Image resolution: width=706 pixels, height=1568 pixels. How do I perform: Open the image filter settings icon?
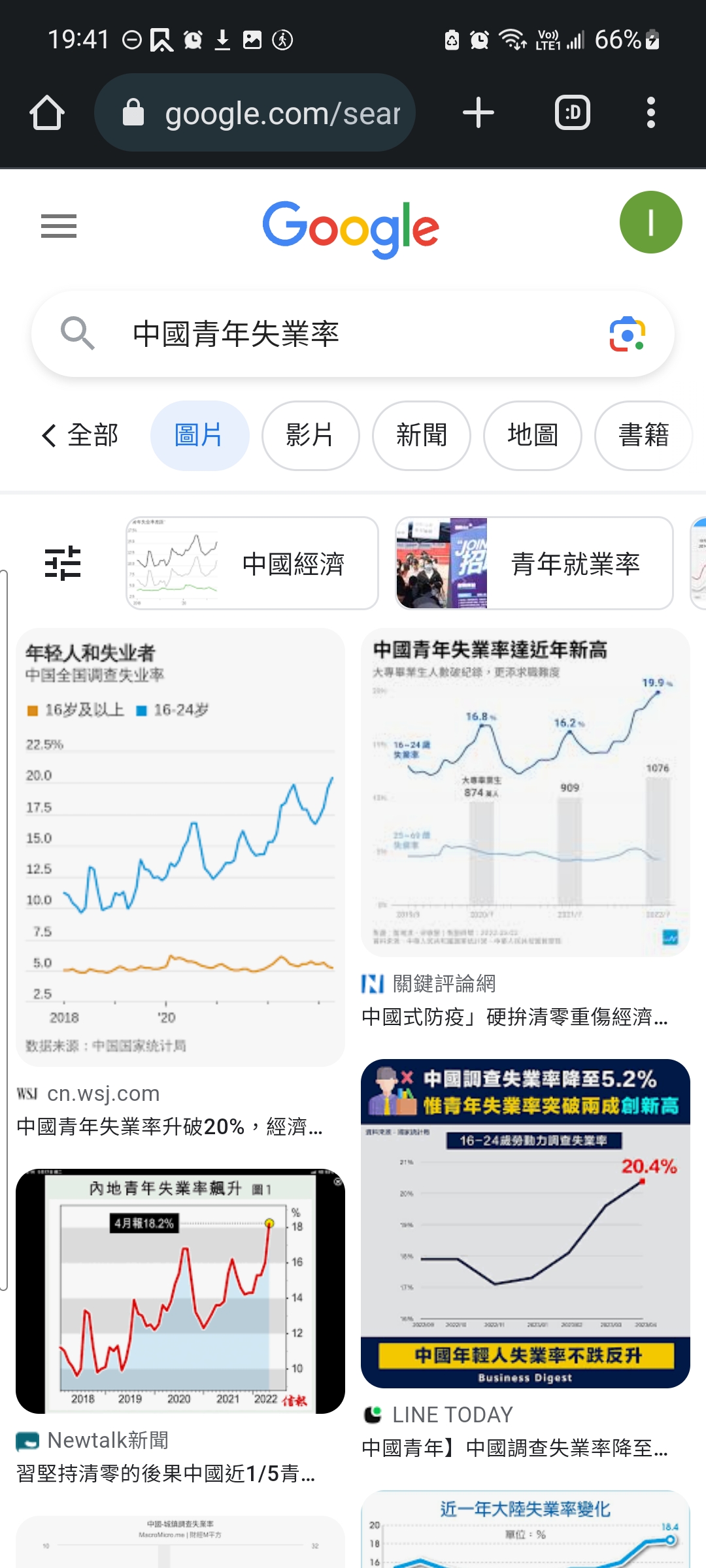(63, 563)
